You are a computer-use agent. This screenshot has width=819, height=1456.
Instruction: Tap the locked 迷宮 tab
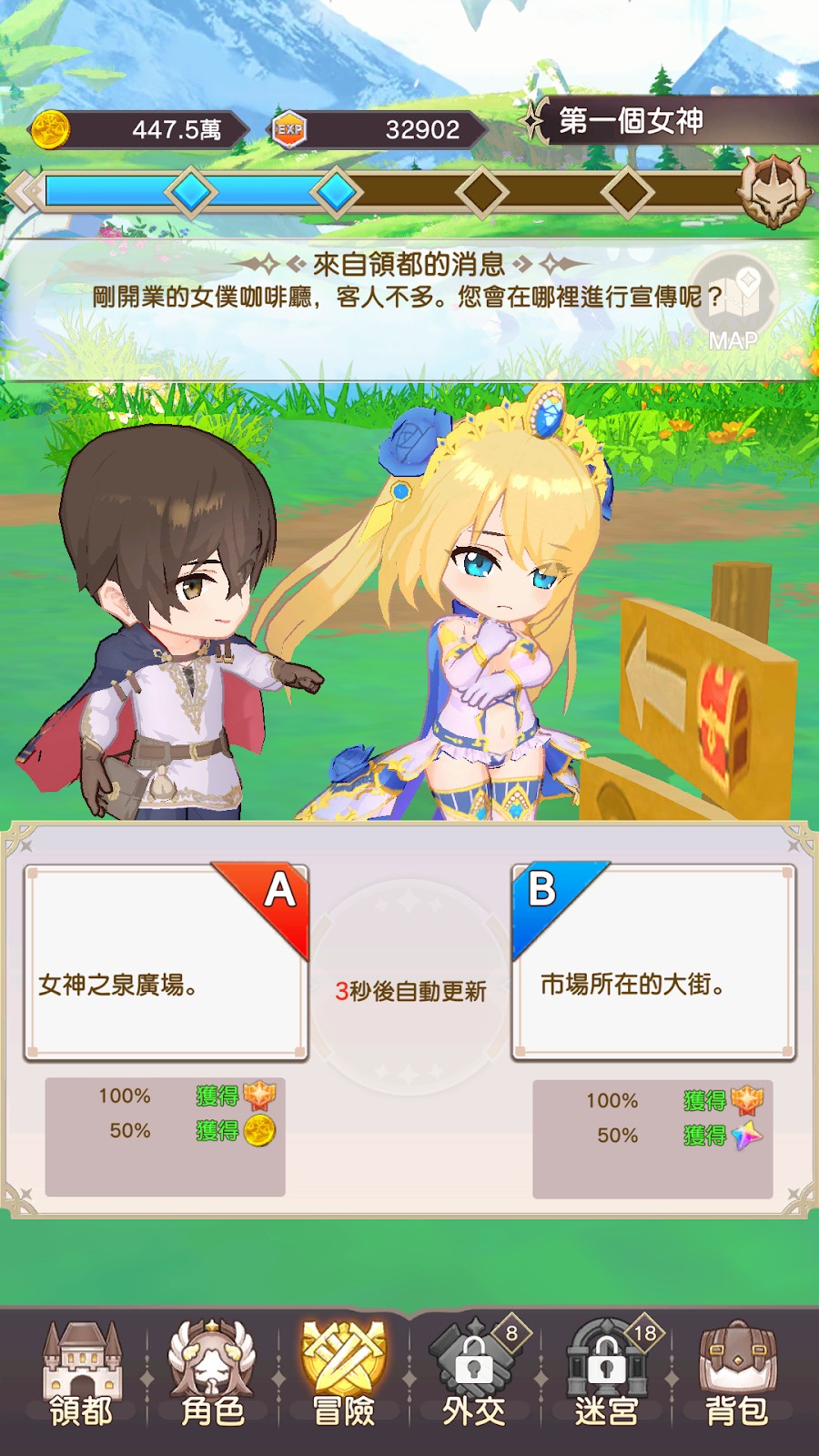[x=606, y=1372]
